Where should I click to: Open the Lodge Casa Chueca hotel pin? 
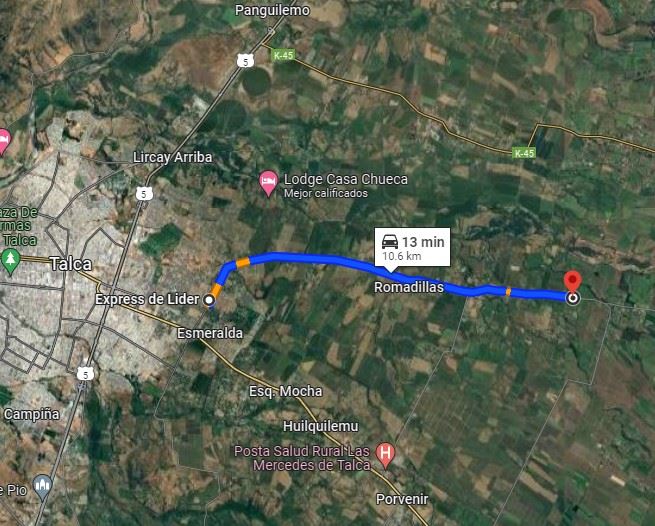(268, 183)
